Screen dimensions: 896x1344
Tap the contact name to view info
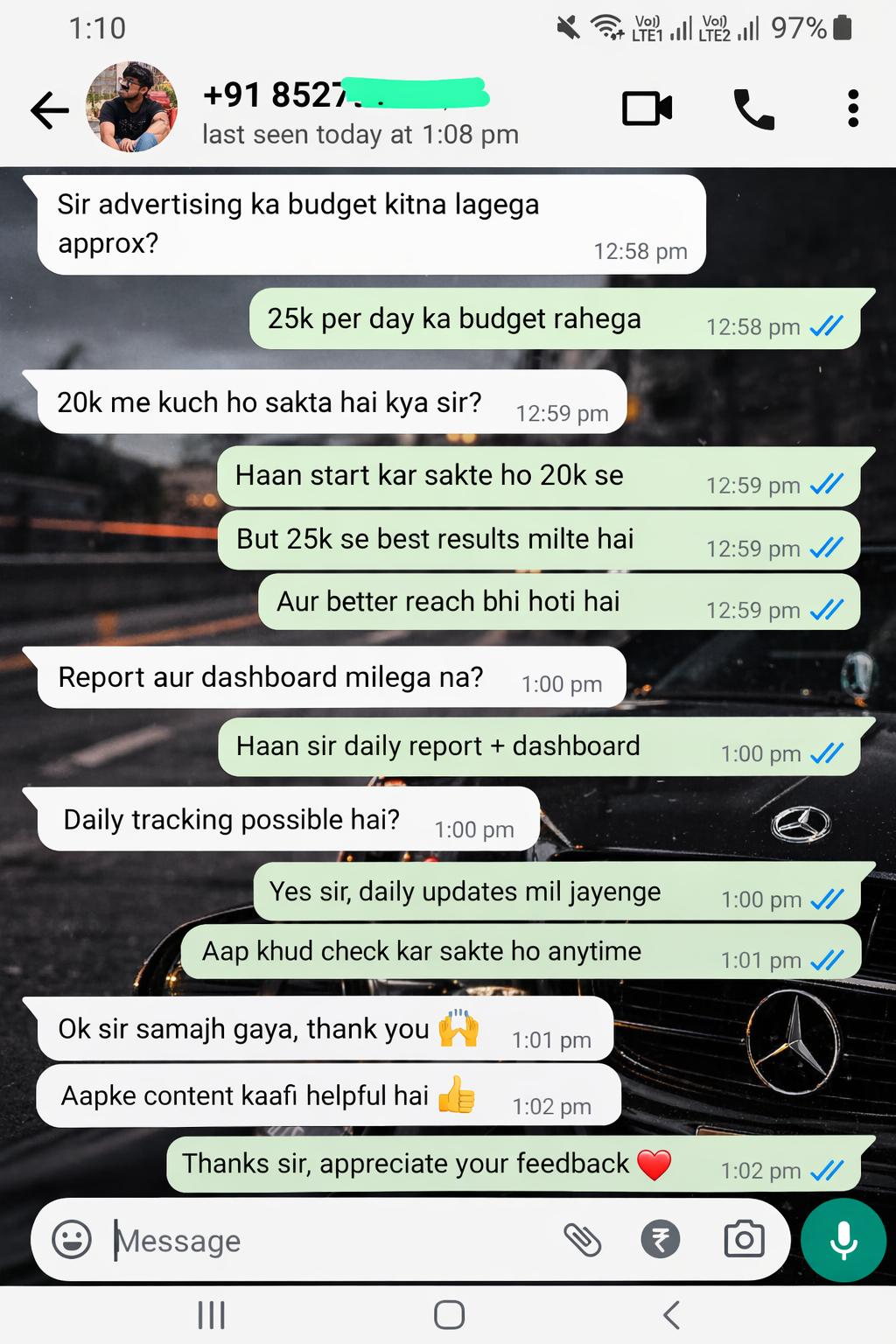(x=289, y=94)
